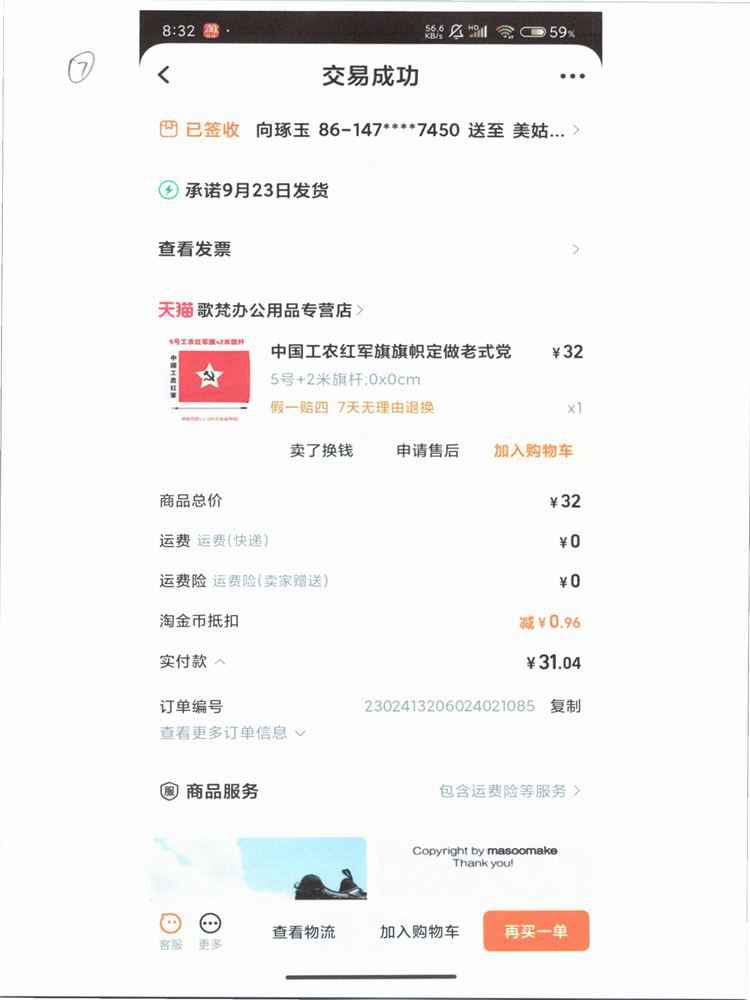Reorder with the 再买一单 button
The image size is (750, 1000).
click(536, 931)
